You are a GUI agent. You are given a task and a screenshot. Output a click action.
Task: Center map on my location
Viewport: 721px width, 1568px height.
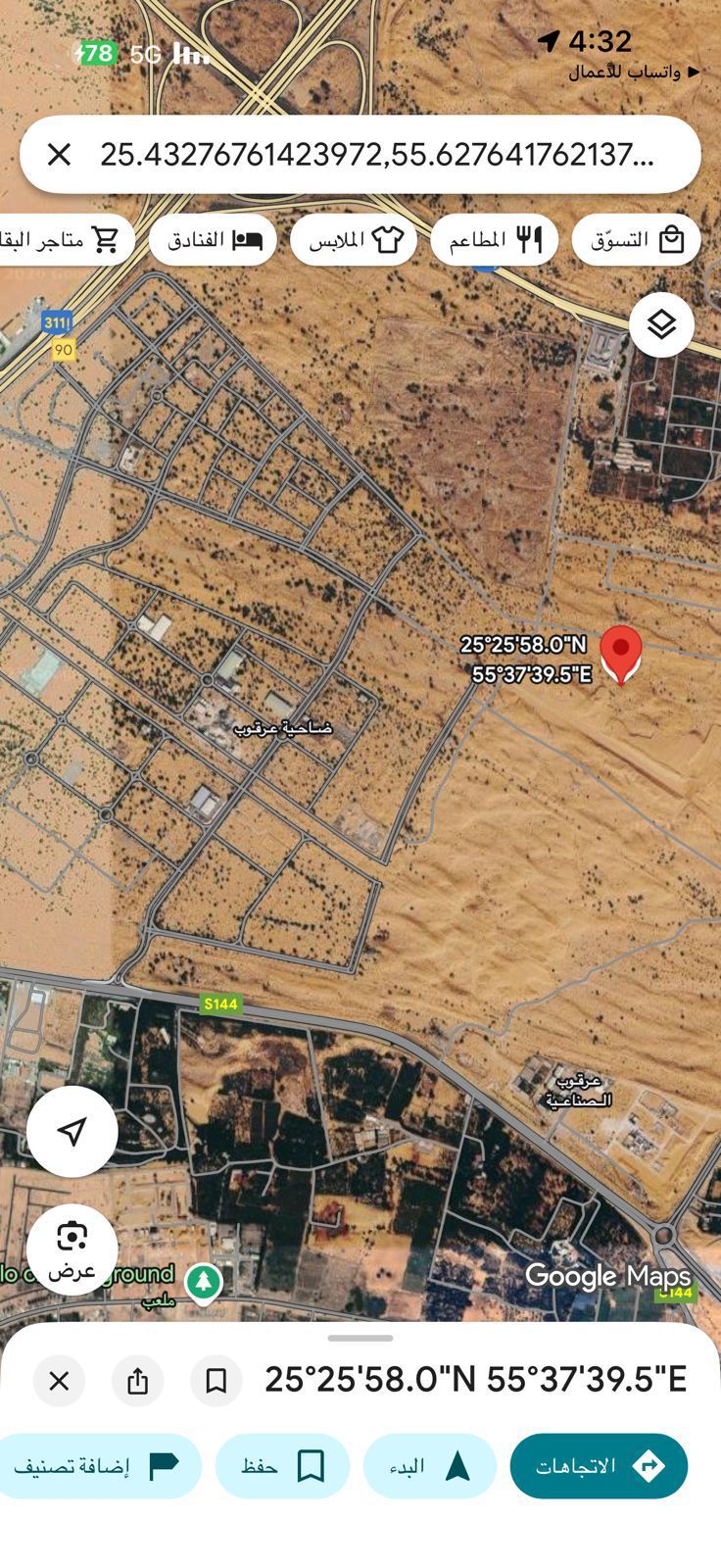click(x=72, y=1131)
